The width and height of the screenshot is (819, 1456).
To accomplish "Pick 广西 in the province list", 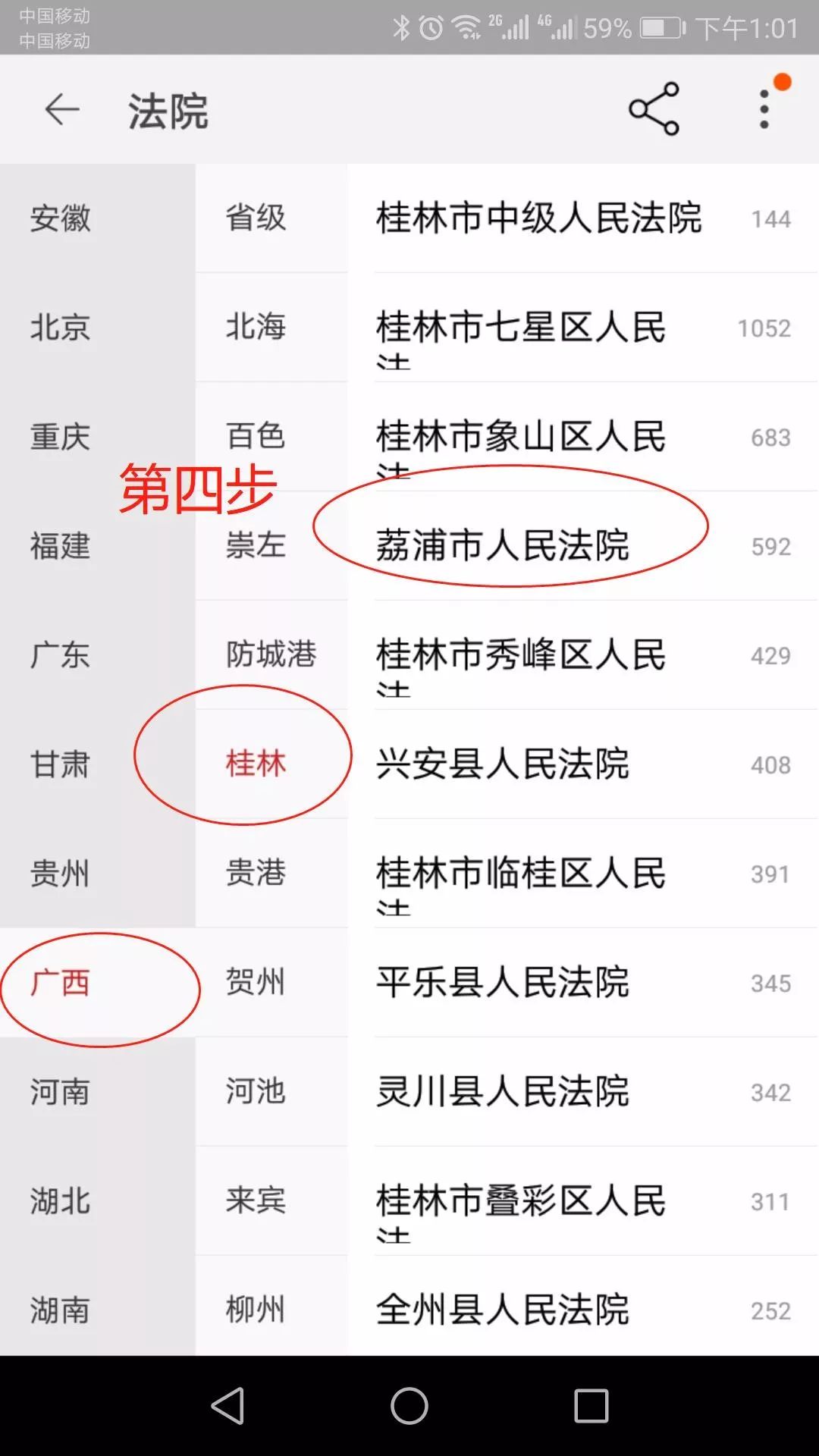I will click(97, 983).
